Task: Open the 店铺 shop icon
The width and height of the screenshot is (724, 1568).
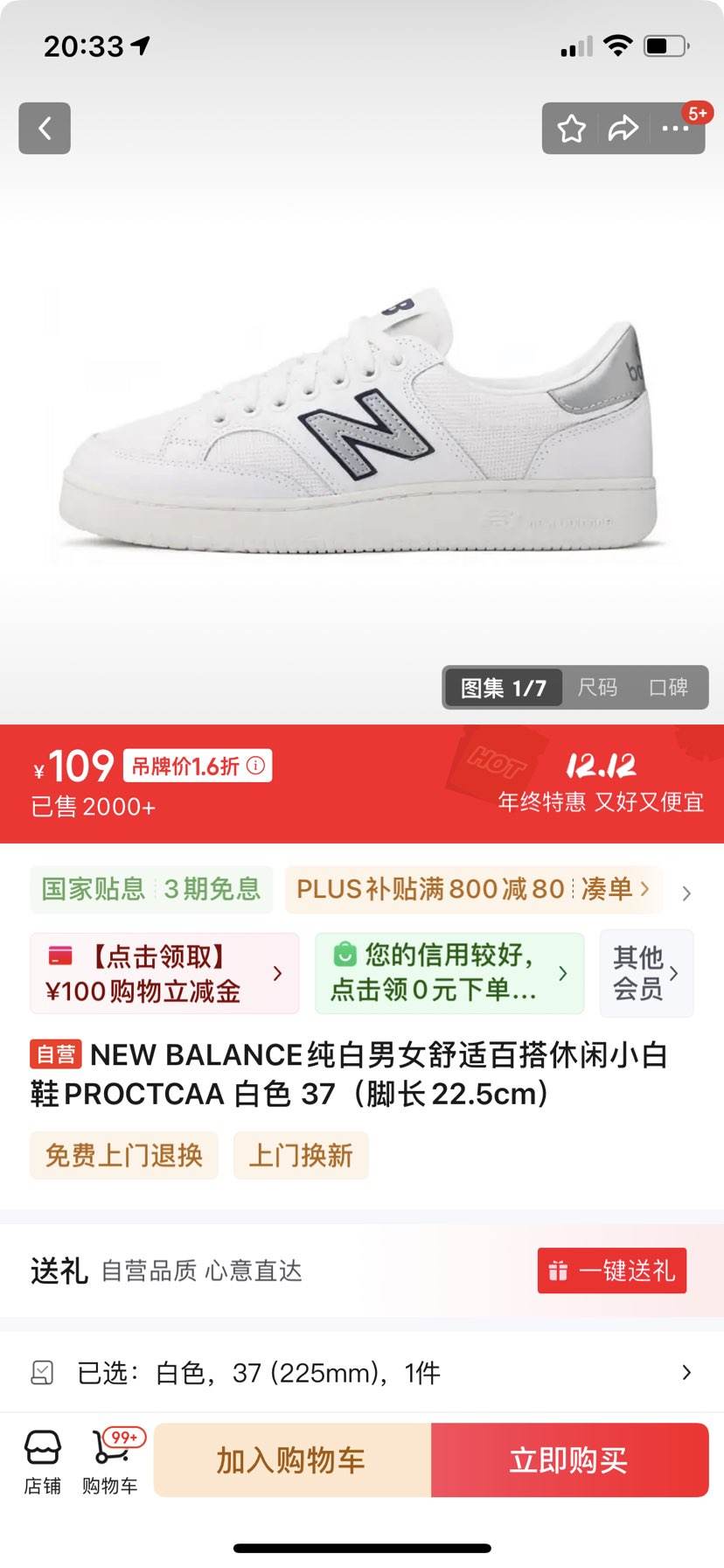Action: point(42,1459)
